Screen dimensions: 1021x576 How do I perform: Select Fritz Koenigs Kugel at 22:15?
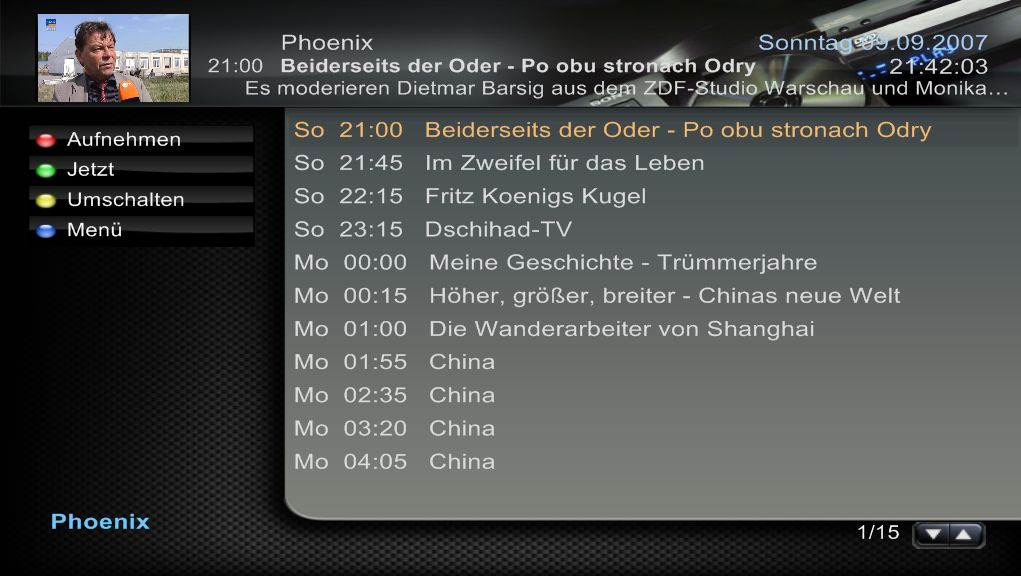535,196
